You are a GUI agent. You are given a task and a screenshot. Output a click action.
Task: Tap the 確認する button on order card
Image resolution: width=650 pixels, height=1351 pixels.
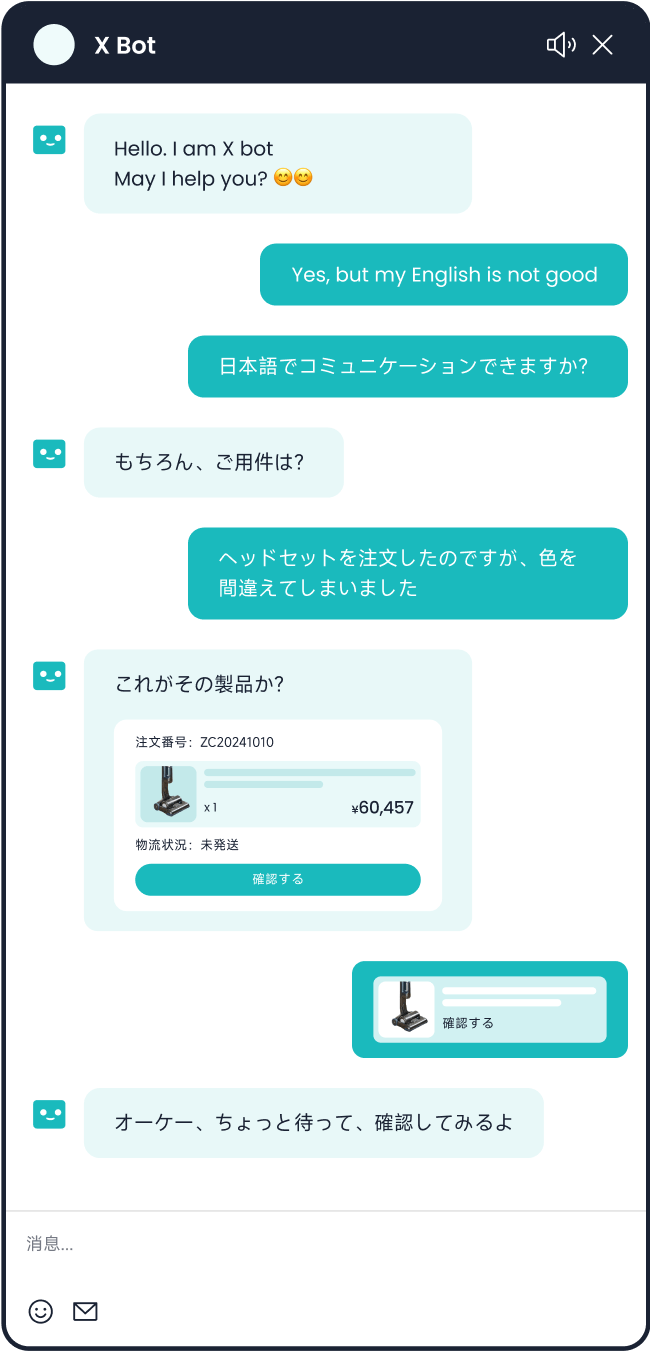277,879
